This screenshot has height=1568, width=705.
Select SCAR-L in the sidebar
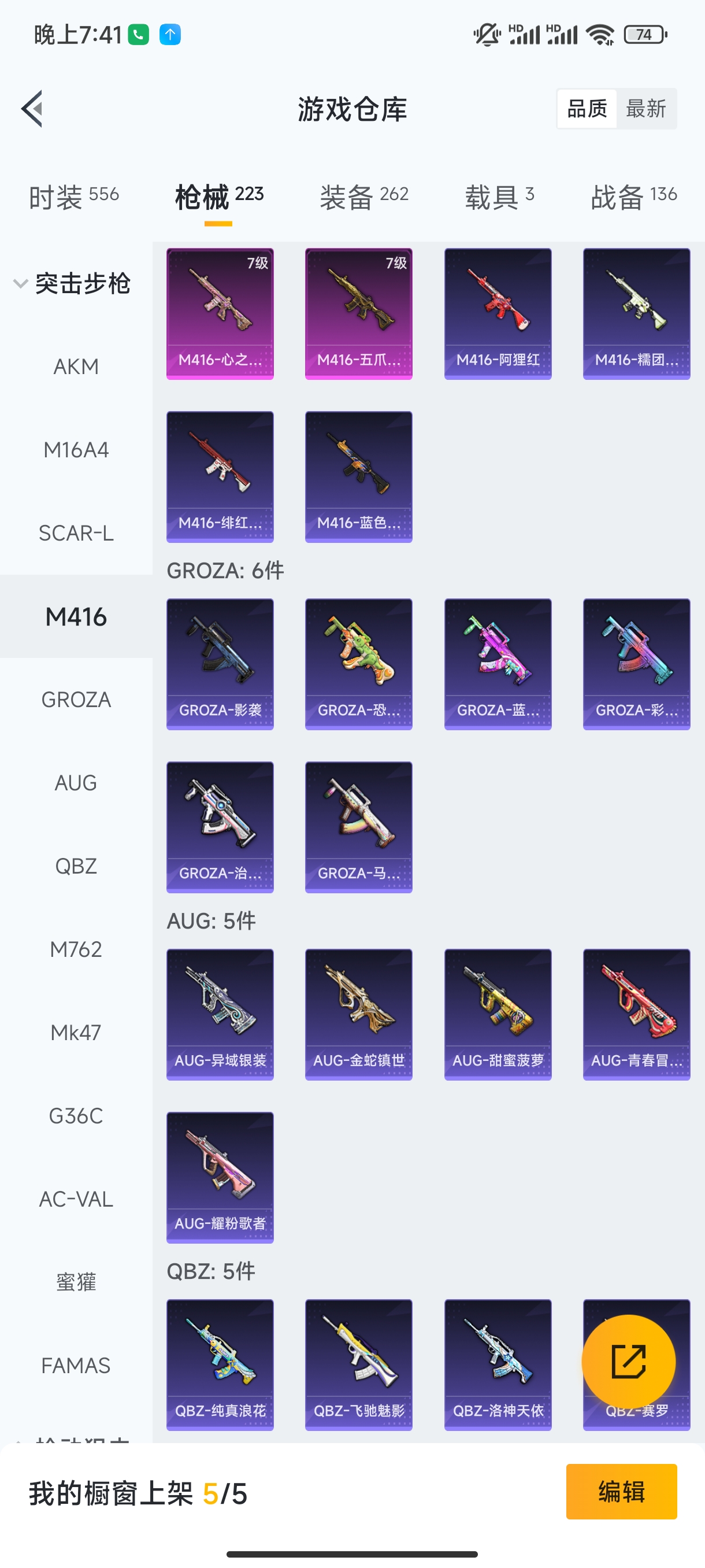click(x=76, y=534)
